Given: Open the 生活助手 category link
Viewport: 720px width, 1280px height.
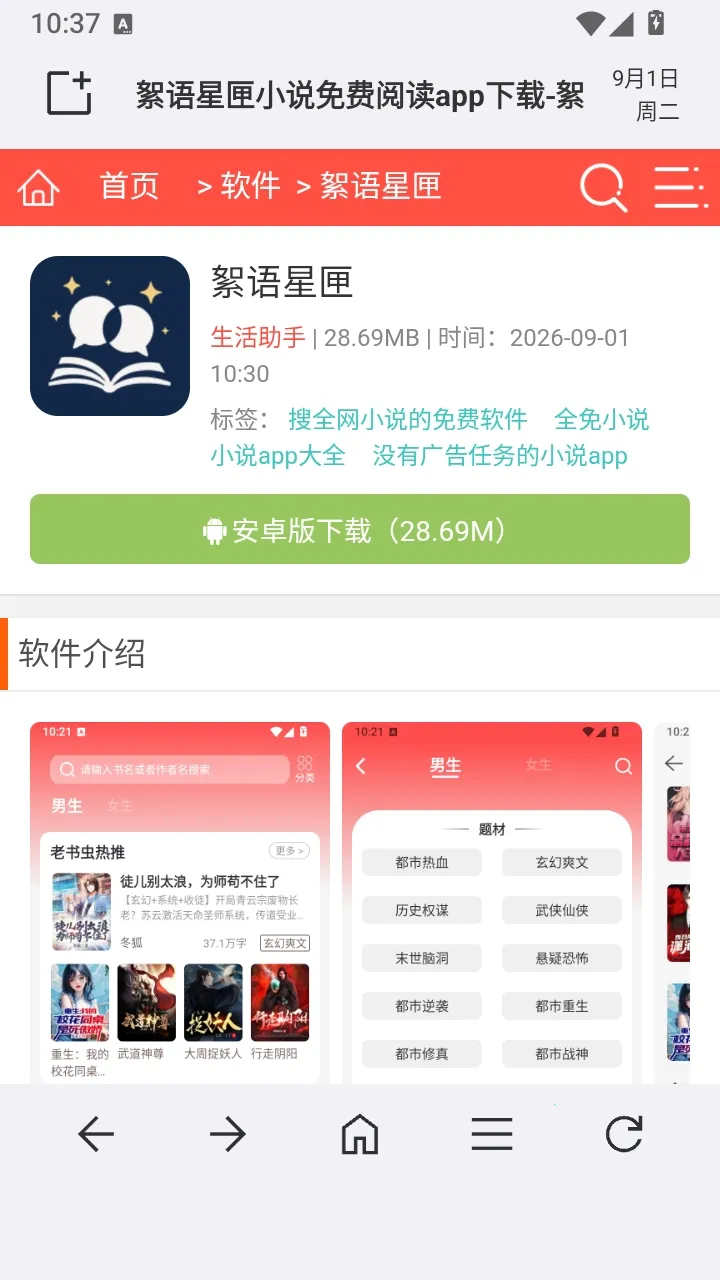Looking at the screenshot, I should (258, 338).
